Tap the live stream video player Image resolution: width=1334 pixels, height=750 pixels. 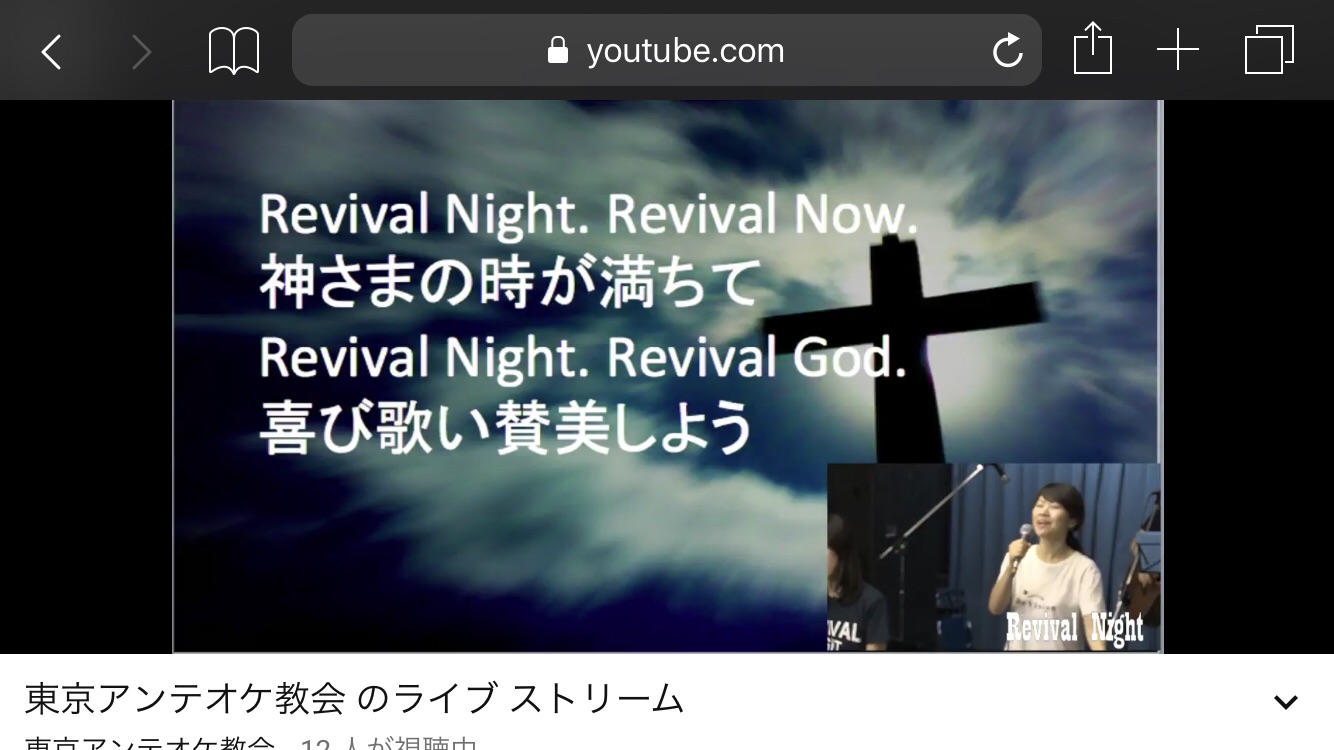(x=667, y=376)
